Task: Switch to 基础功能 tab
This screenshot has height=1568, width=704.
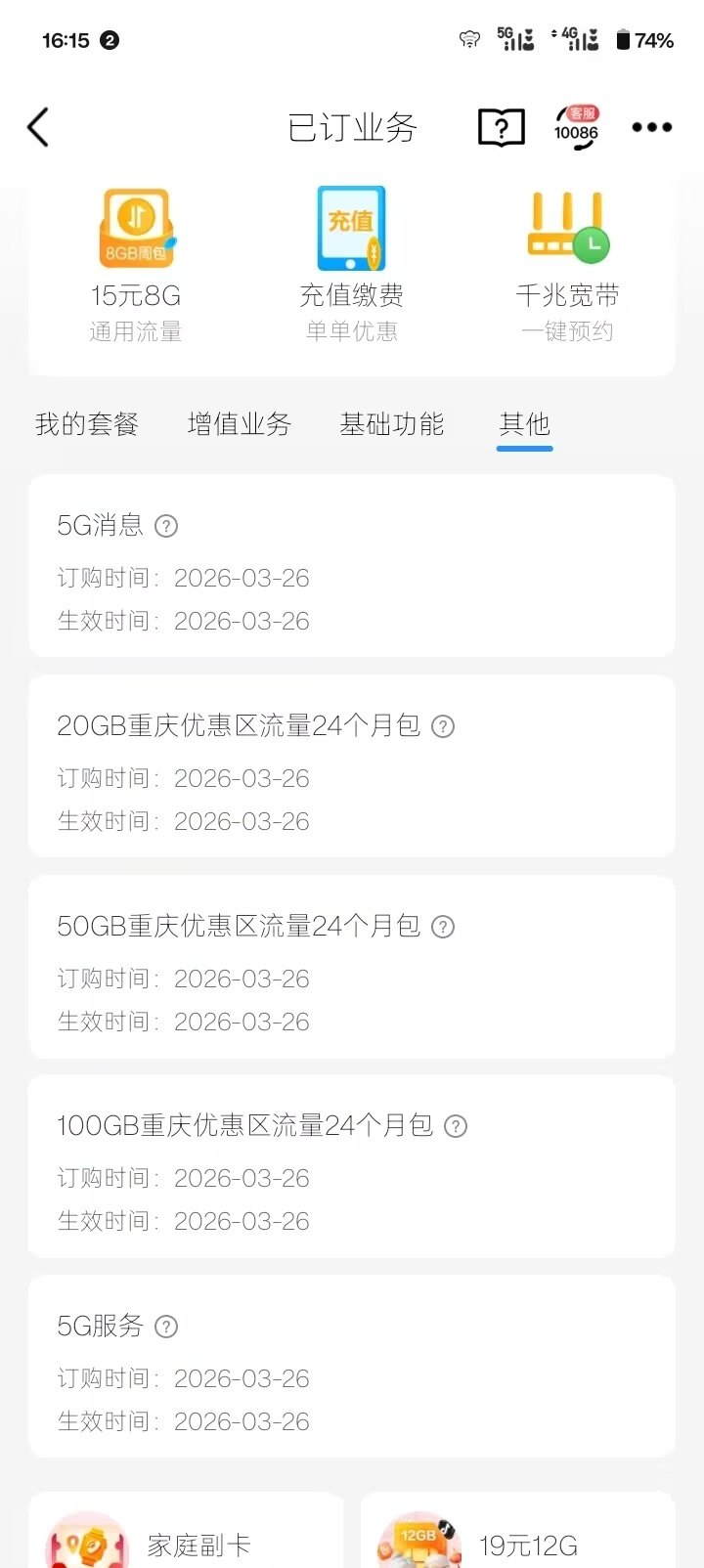Action: coord(392,424)
